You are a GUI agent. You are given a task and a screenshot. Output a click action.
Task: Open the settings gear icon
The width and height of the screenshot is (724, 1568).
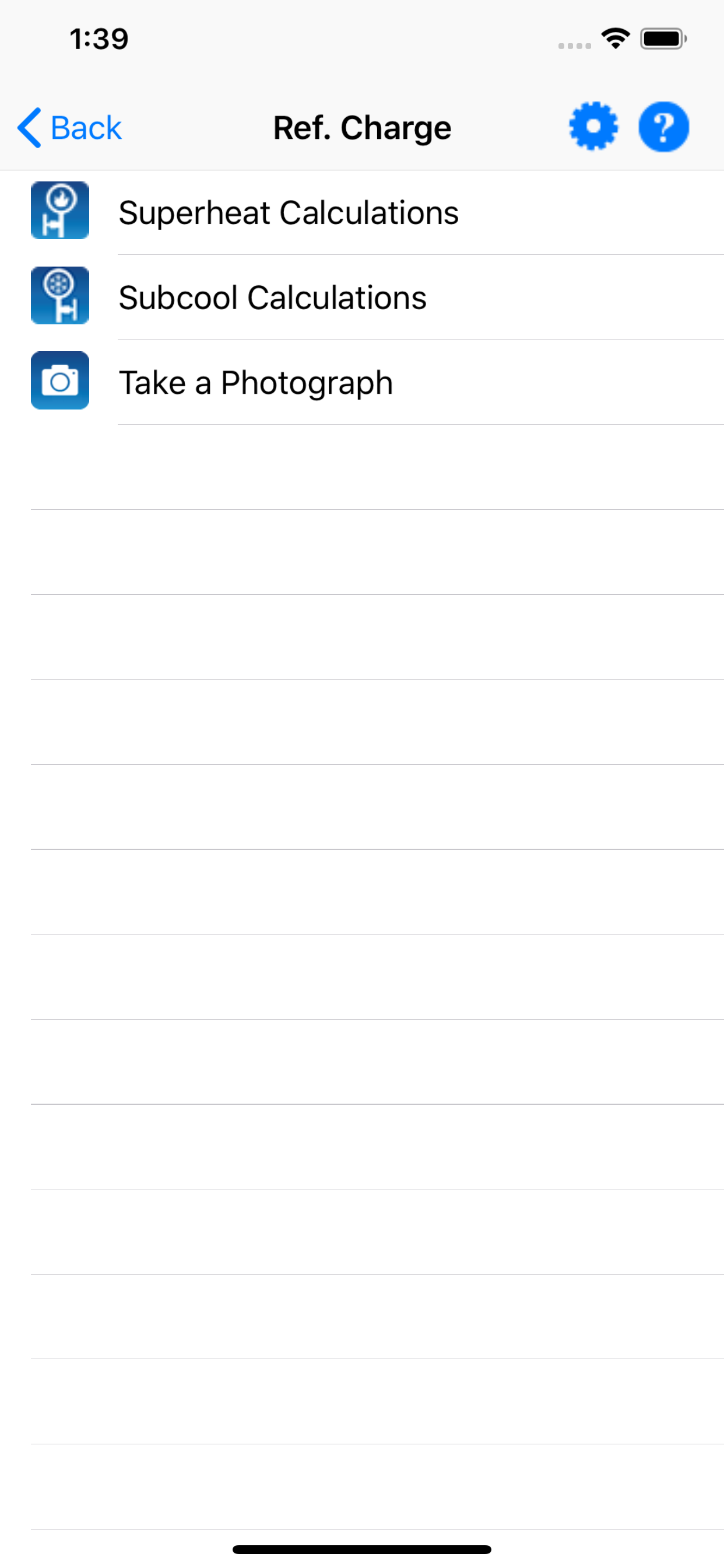click(593, 126)
